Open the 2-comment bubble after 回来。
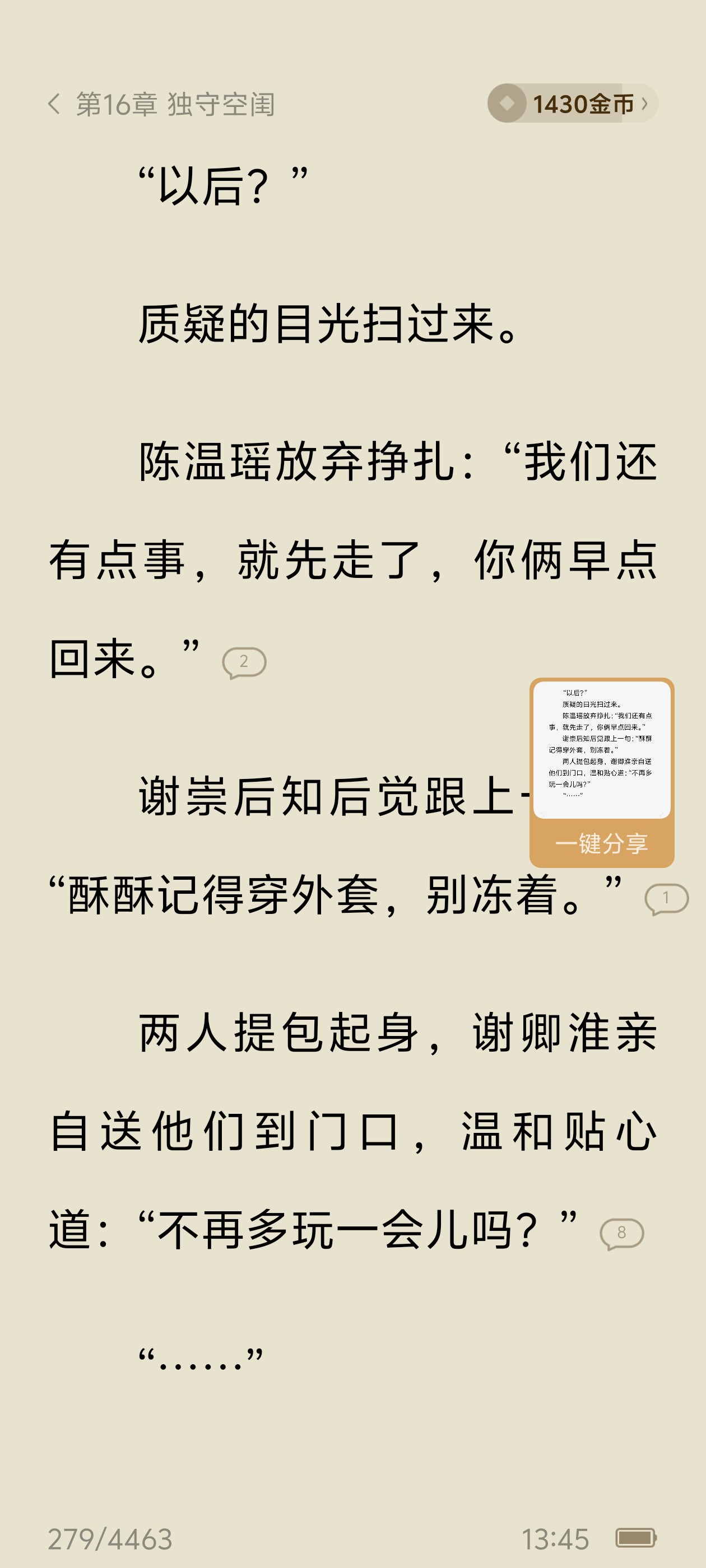This screenshot has width=706, height=1568. (x=244, y=662)
